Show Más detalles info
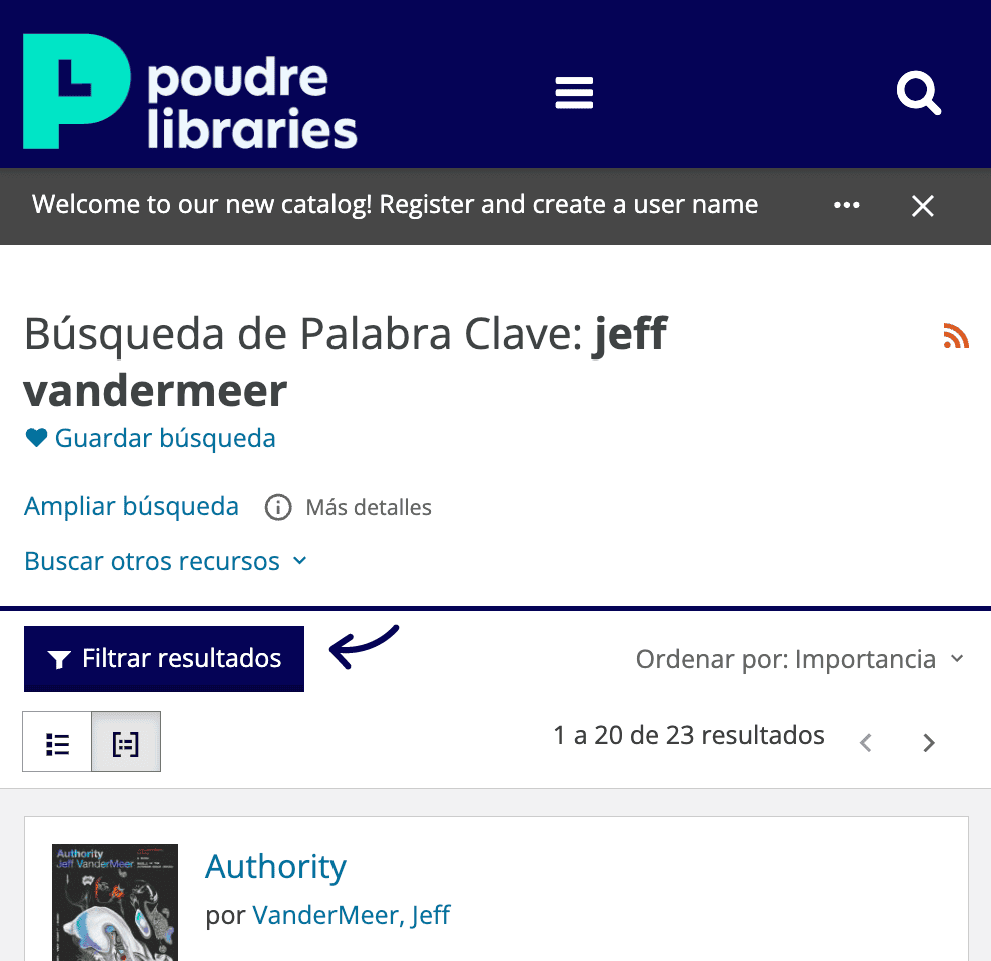 (x=348, y=507)
